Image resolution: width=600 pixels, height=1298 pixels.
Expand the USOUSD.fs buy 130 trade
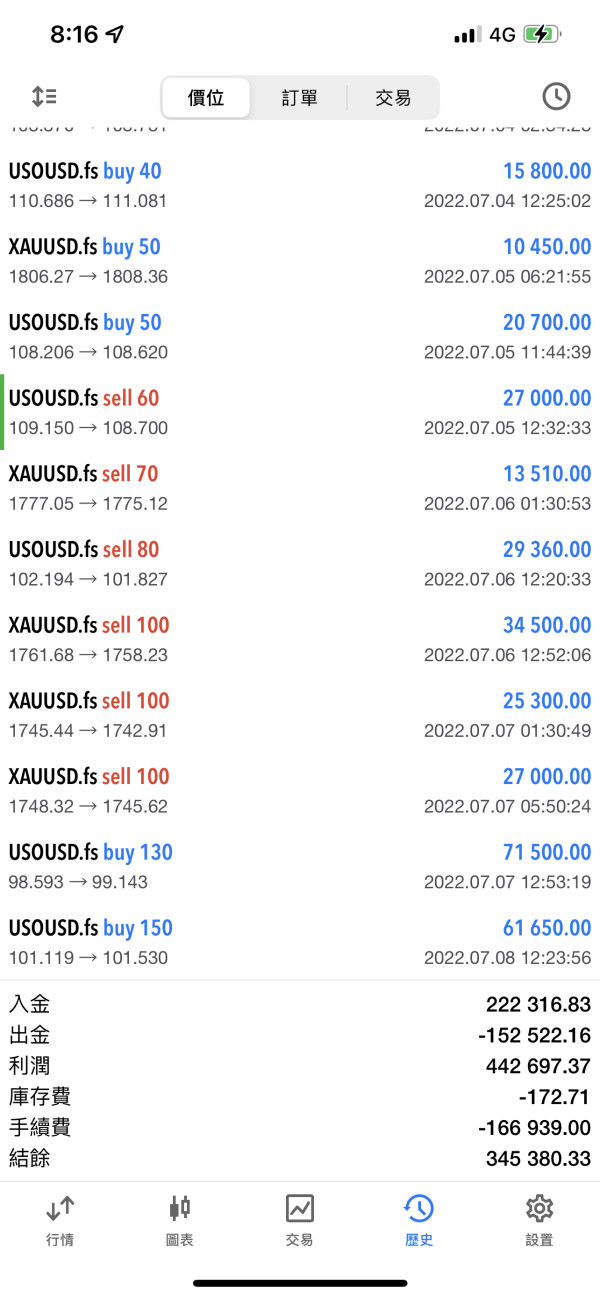pyautogui.click(x=300, y=866)
